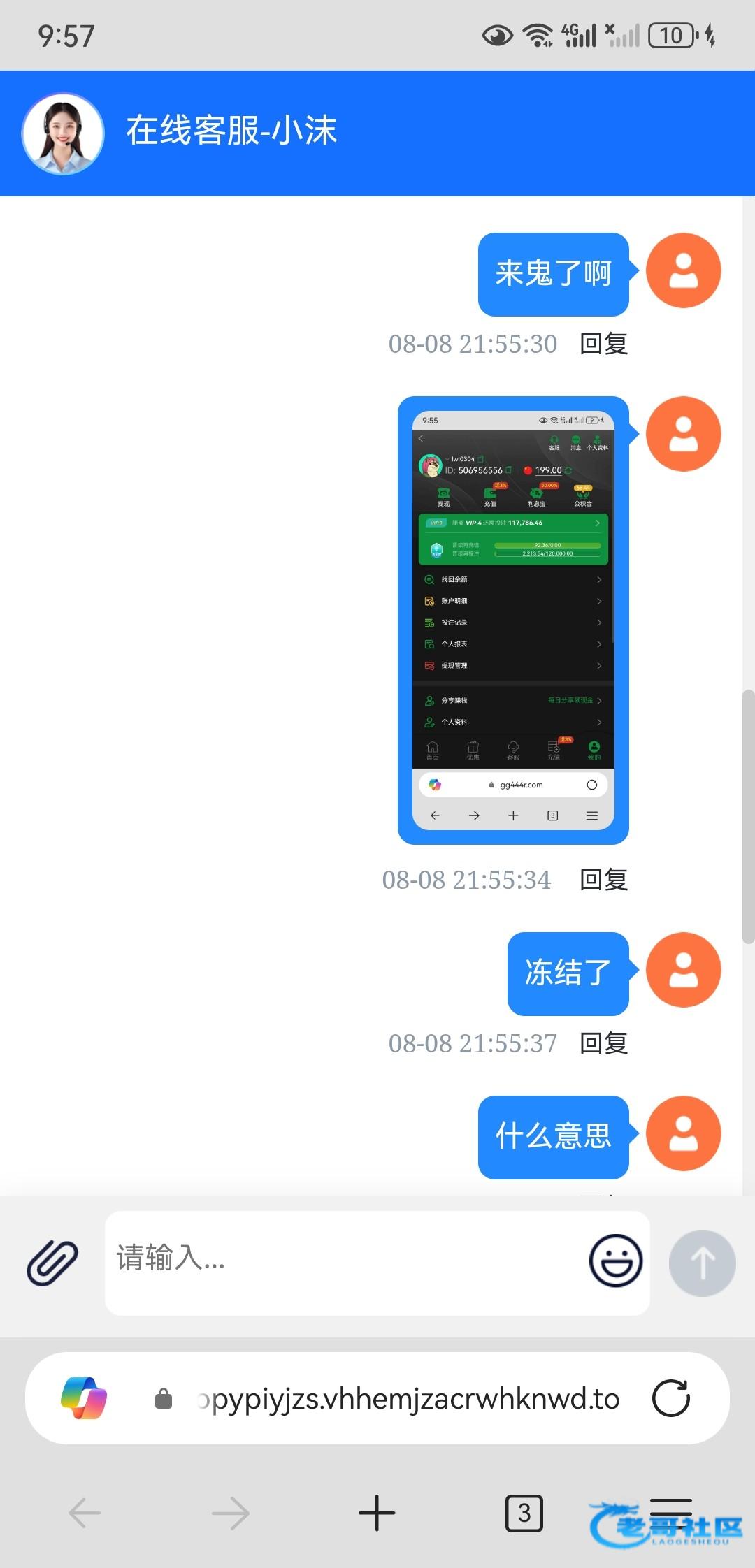This screenshot has height=1568, width=755.
Task: Open a new browser tab
Action: coord(377,1513)
